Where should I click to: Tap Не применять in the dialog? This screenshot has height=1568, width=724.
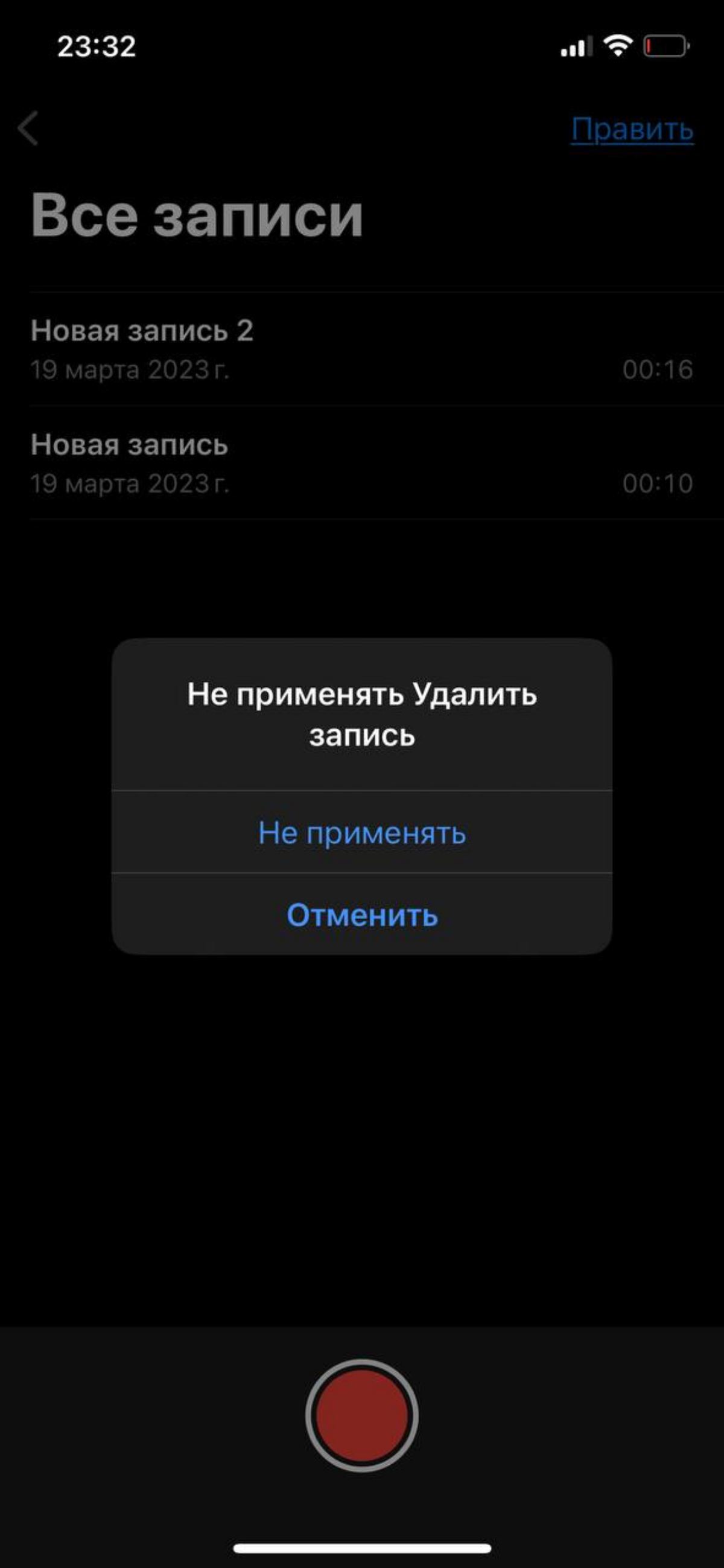(x=361, y=834)
